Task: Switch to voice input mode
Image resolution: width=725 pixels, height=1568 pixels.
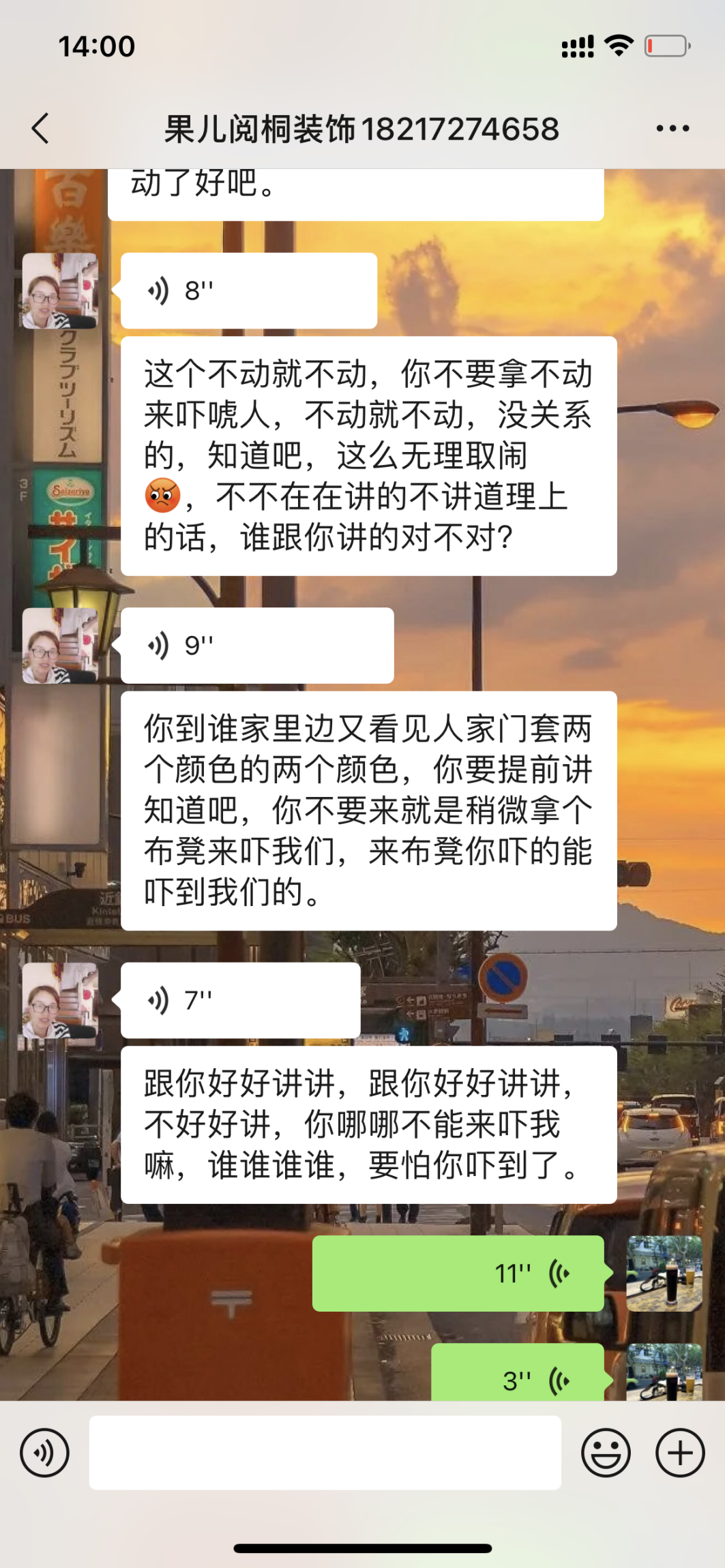Action: pyautogui.click(x=45, y=1453)
